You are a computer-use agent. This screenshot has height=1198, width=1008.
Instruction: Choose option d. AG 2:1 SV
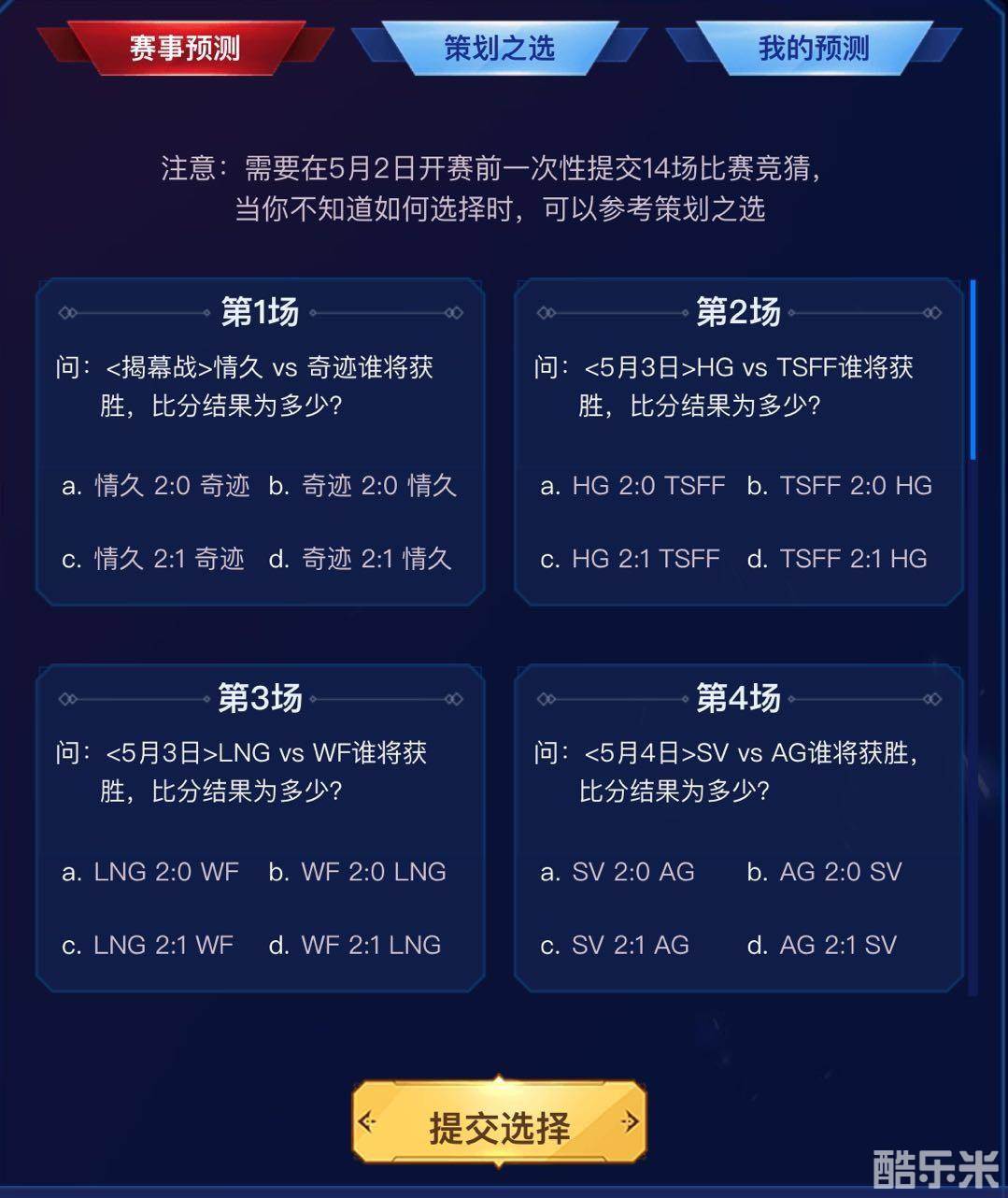coord(822,945)
